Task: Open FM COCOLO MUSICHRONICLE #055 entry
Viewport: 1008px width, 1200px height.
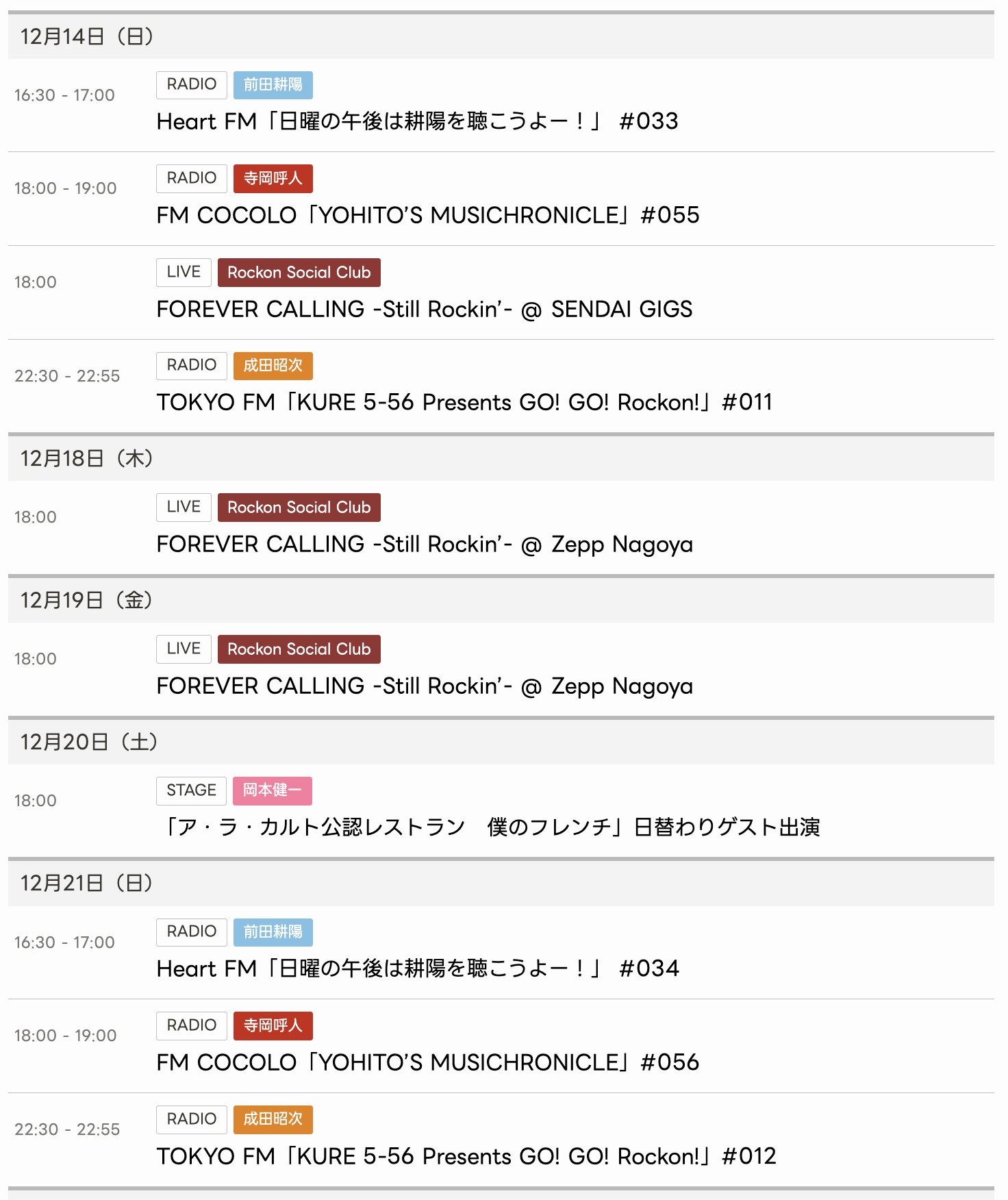Action: 427,215
